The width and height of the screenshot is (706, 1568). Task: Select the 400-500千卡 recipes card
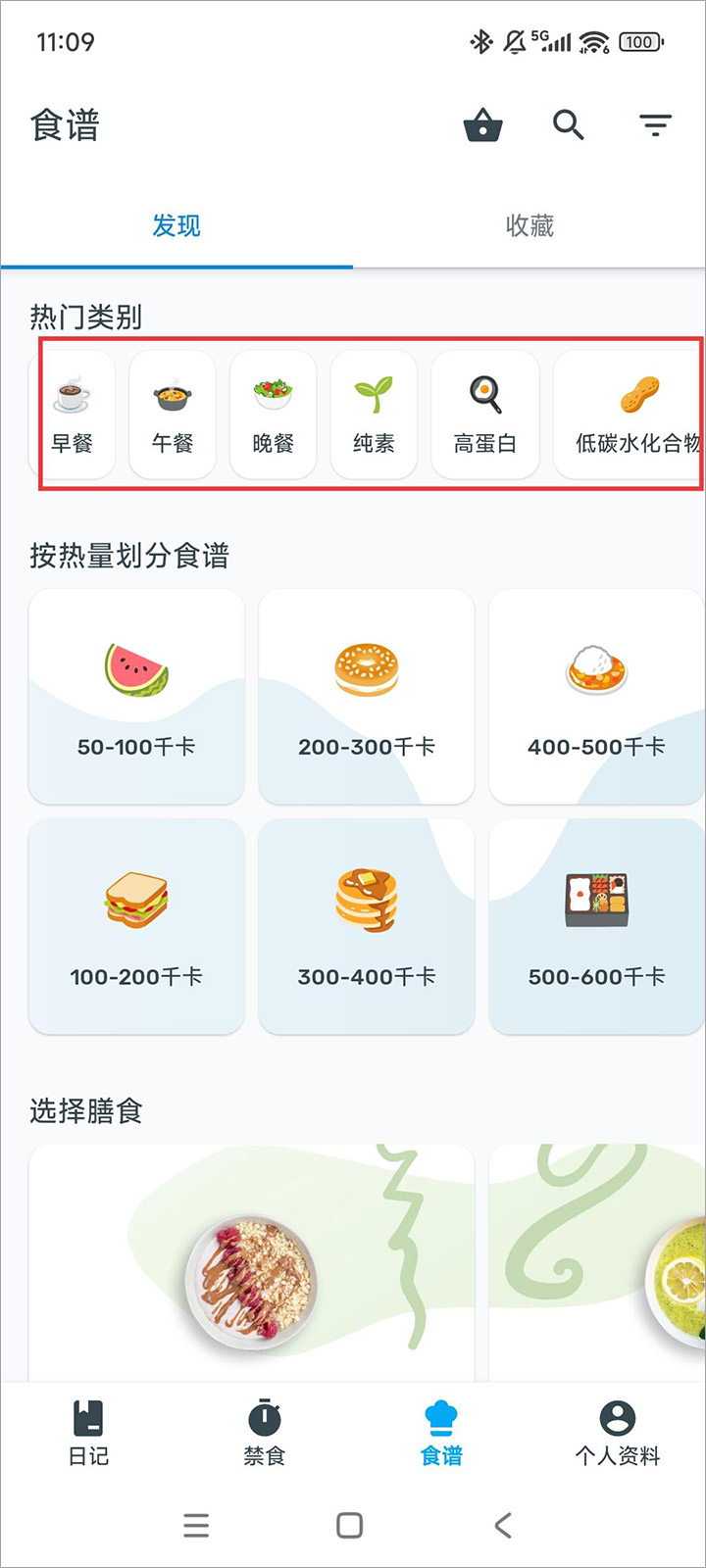pos(596,696)
